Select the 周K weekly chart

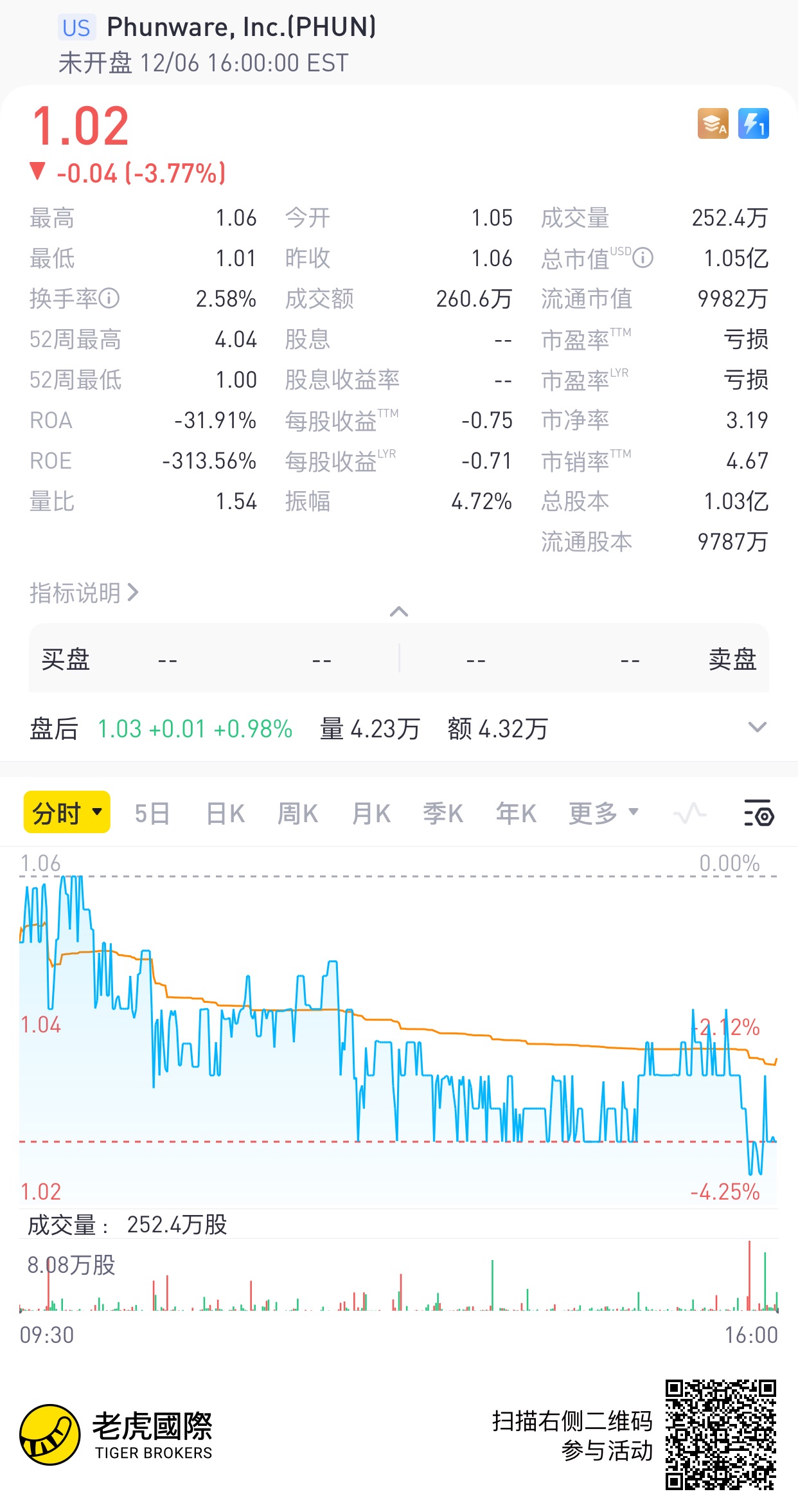(297, 814)
